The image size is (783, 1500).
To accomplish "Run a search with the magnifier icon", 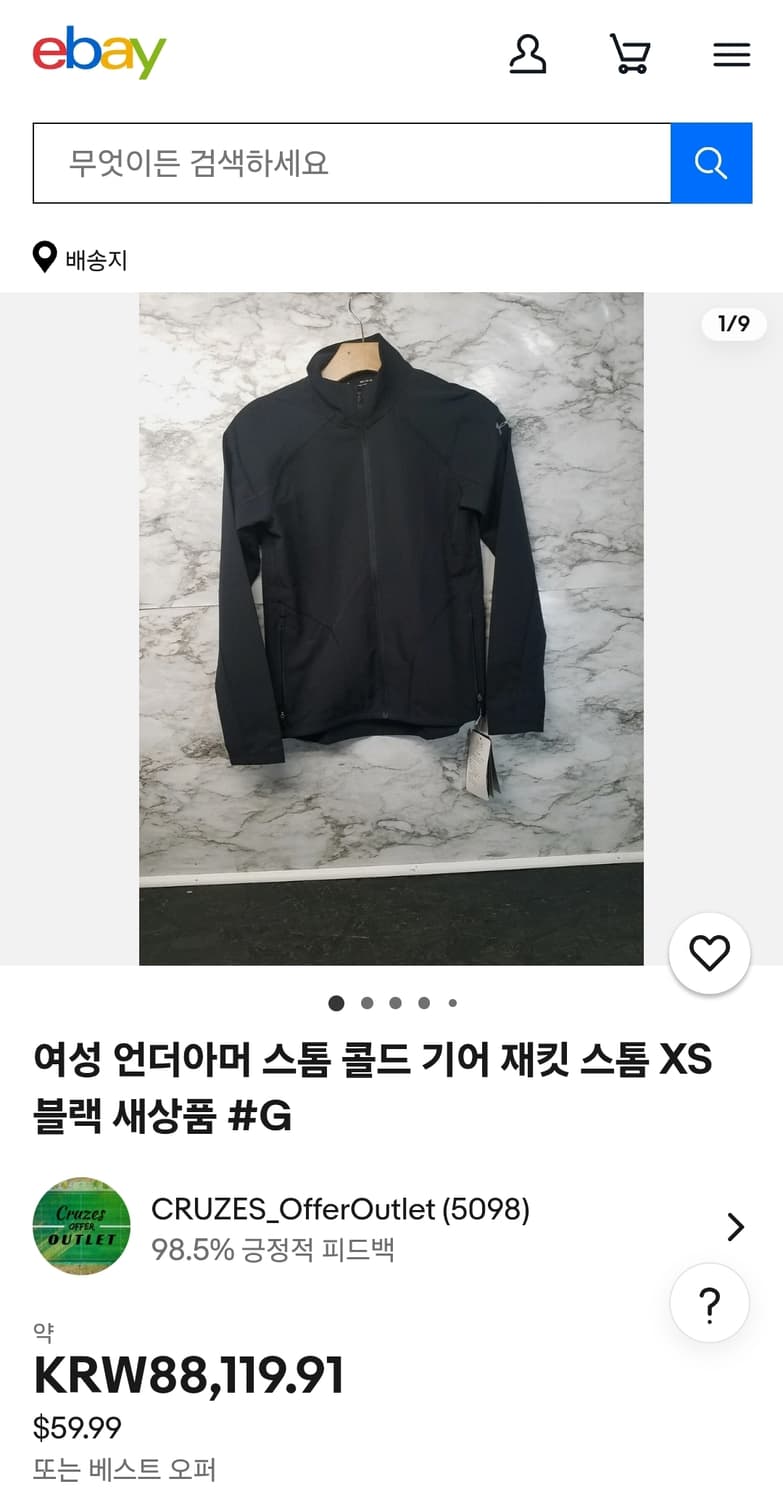I will coord(711,162).
